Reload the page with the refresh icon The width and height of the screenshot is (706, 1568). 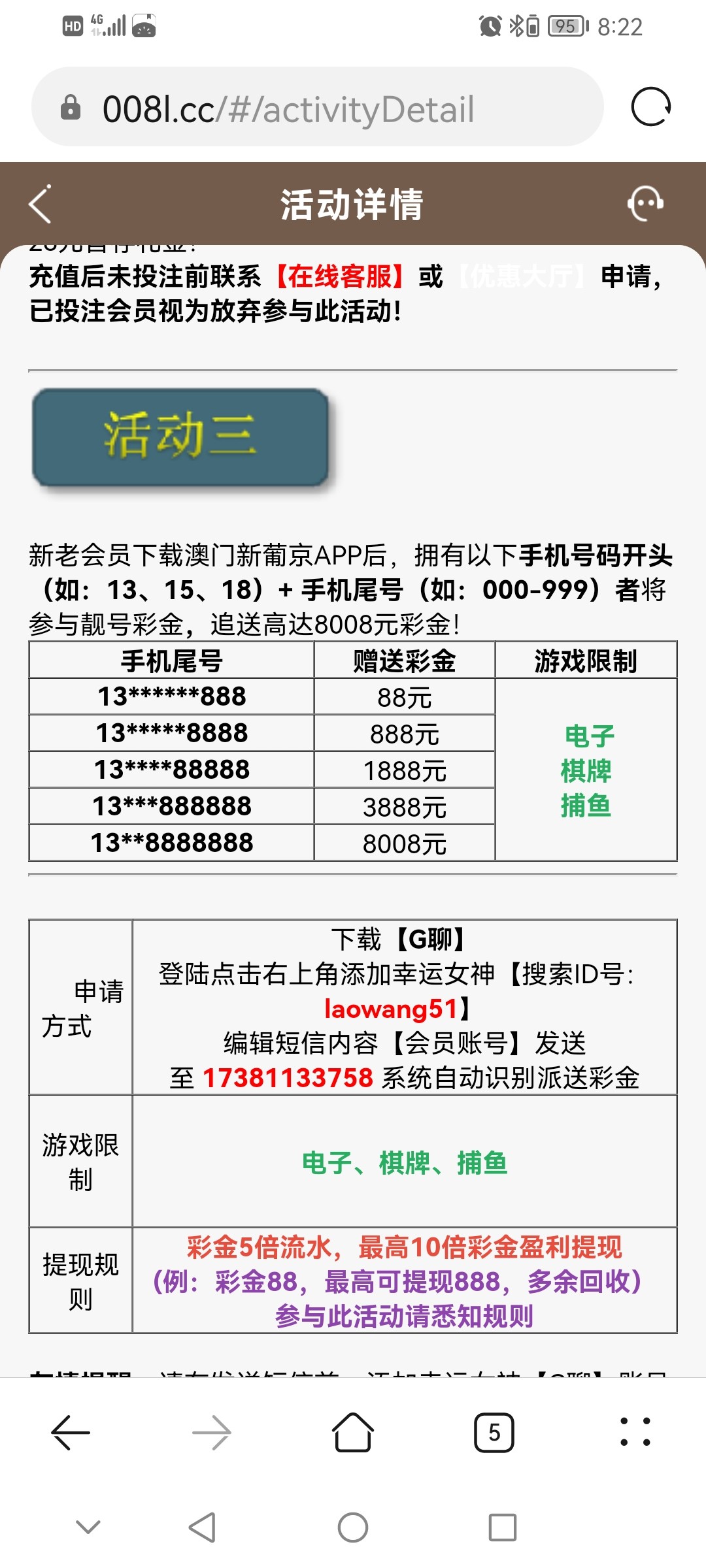(x=650, y=106)
